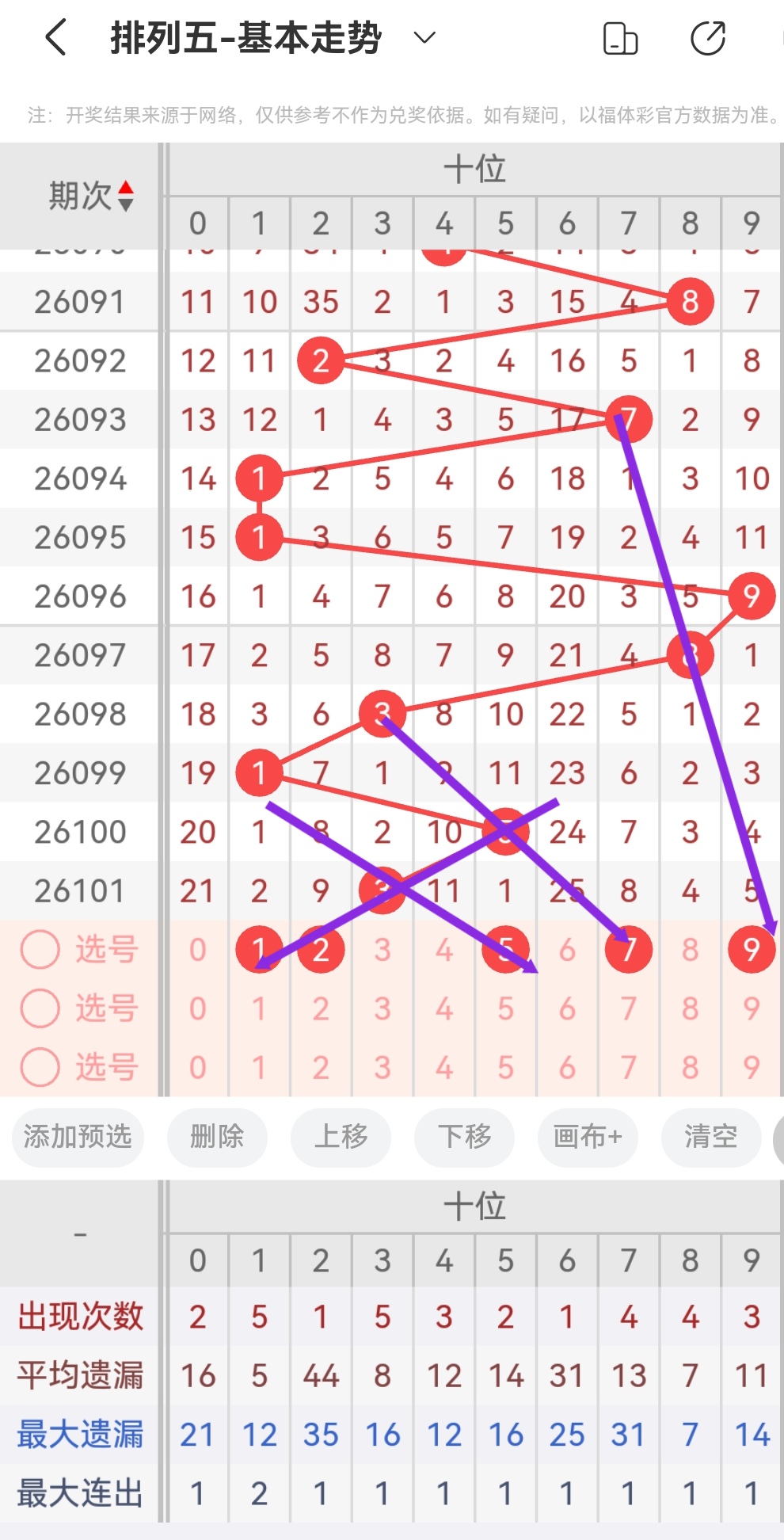Expand the dropdown arrow next to 排列五-基本走势
This screenshot has width=784, height=1540.
click(x=424, y=36)
